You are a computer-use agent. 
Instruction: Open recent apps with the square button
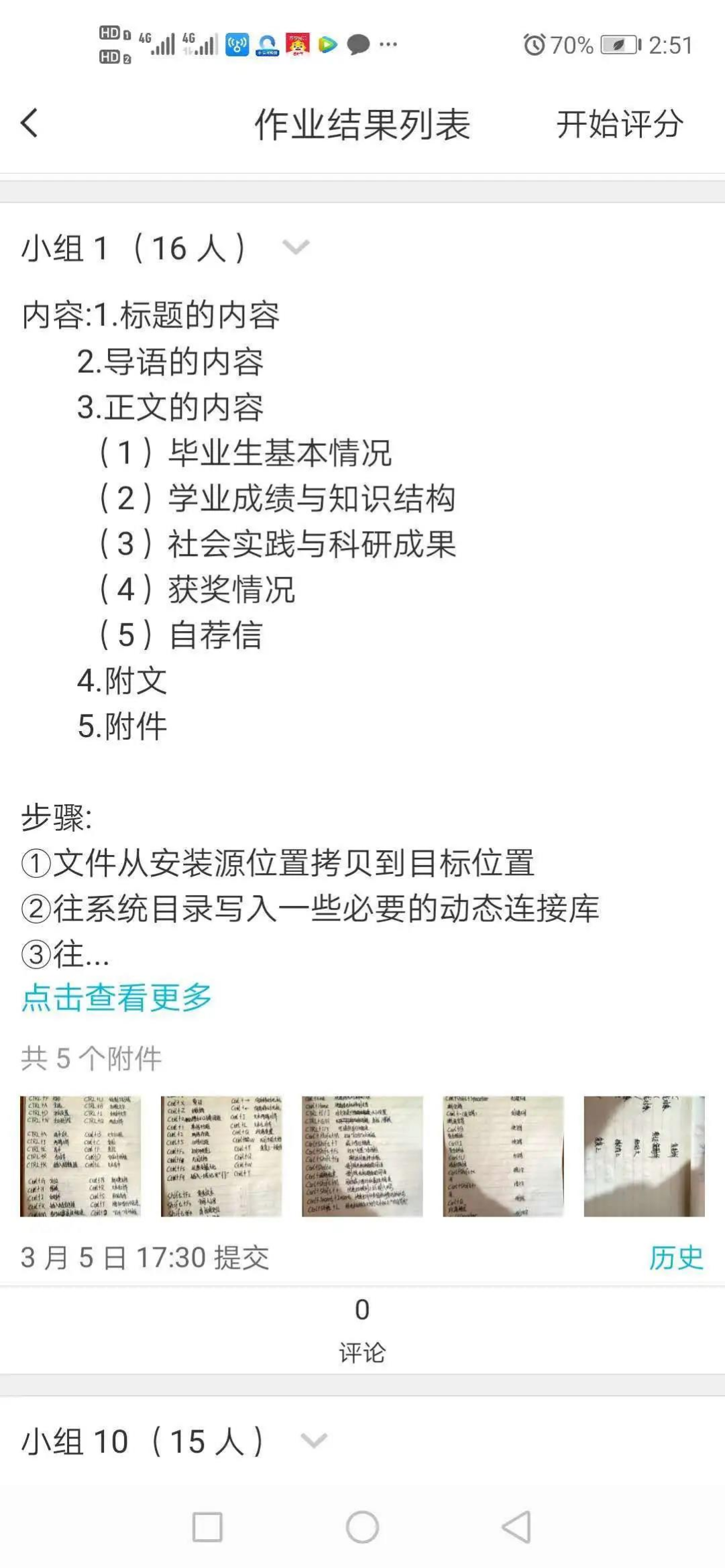(207, 1527)
